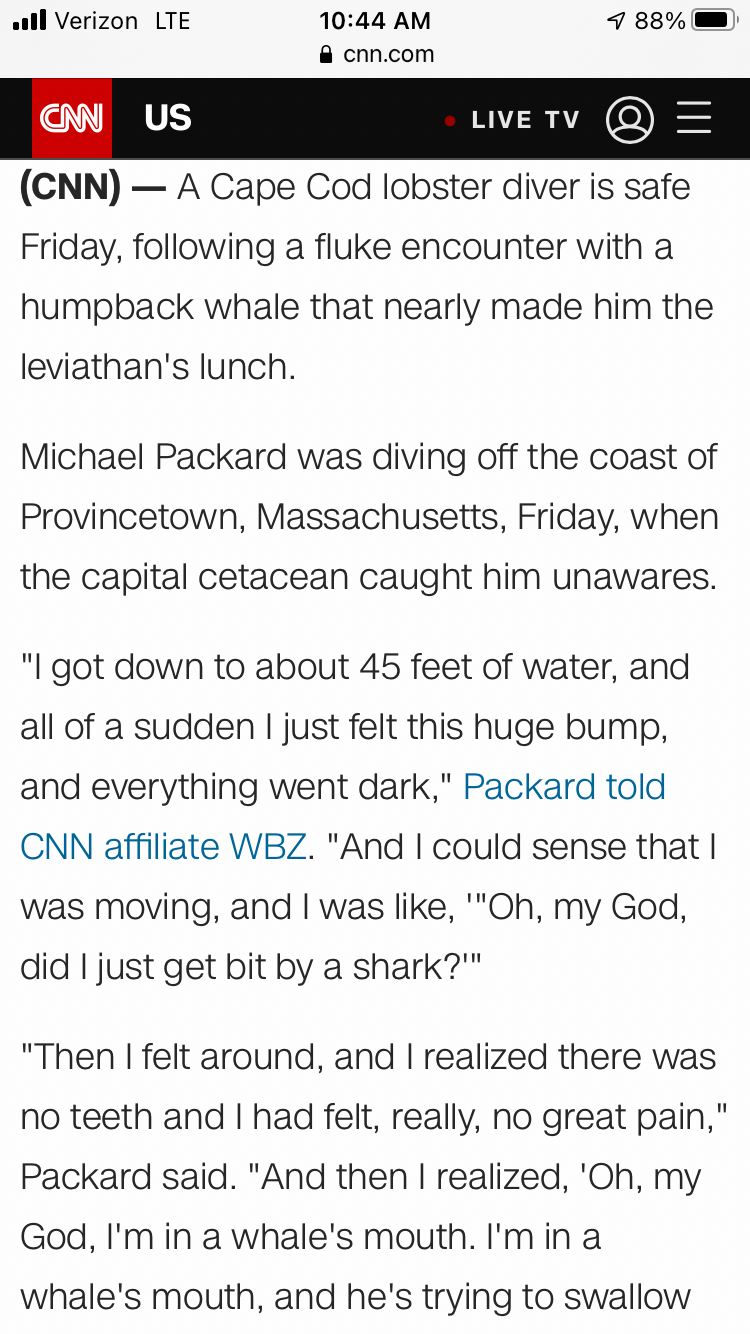
Task: Go to the CNN homepage logo
Action: tap(71, 119)
